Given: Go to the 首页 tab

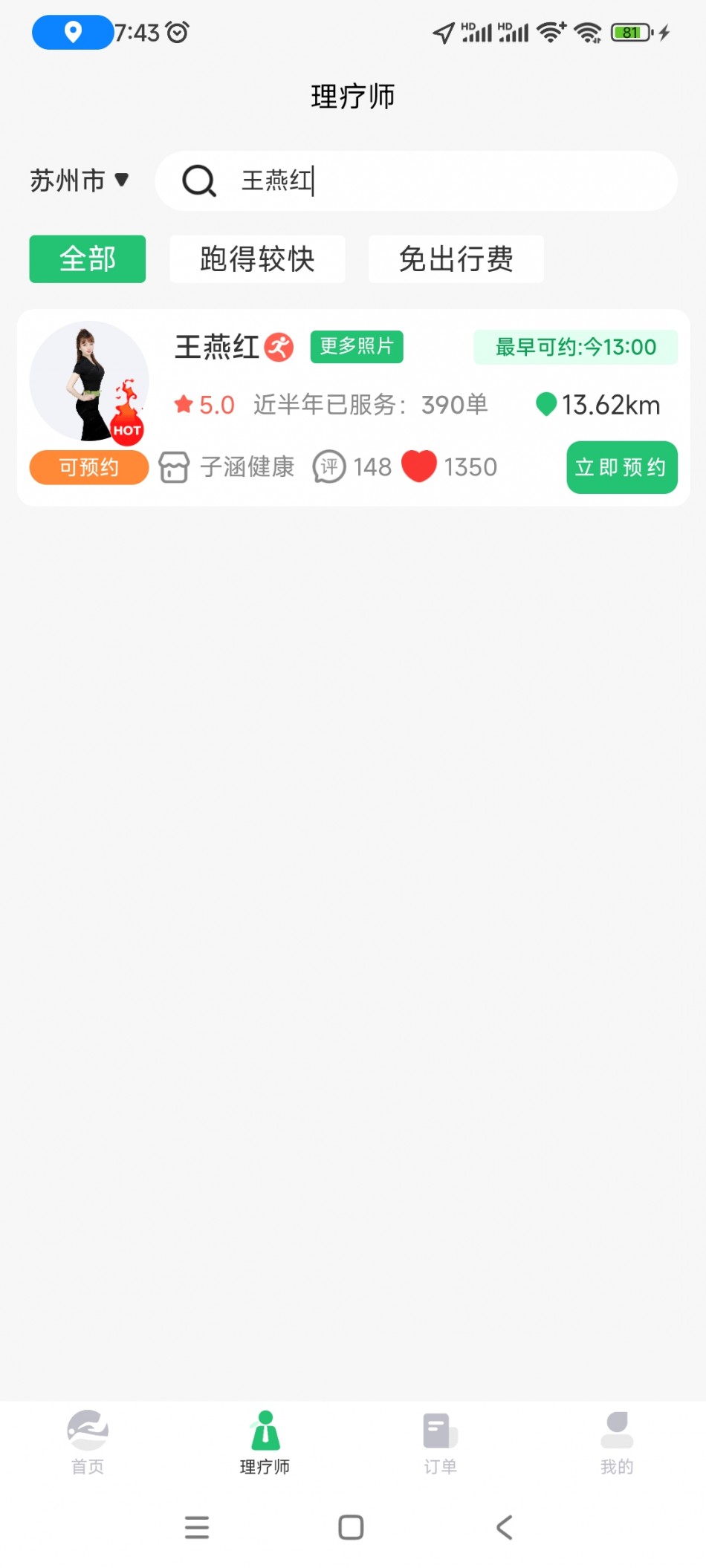Looking at the screenshot, I should [x=88, y=1442].
